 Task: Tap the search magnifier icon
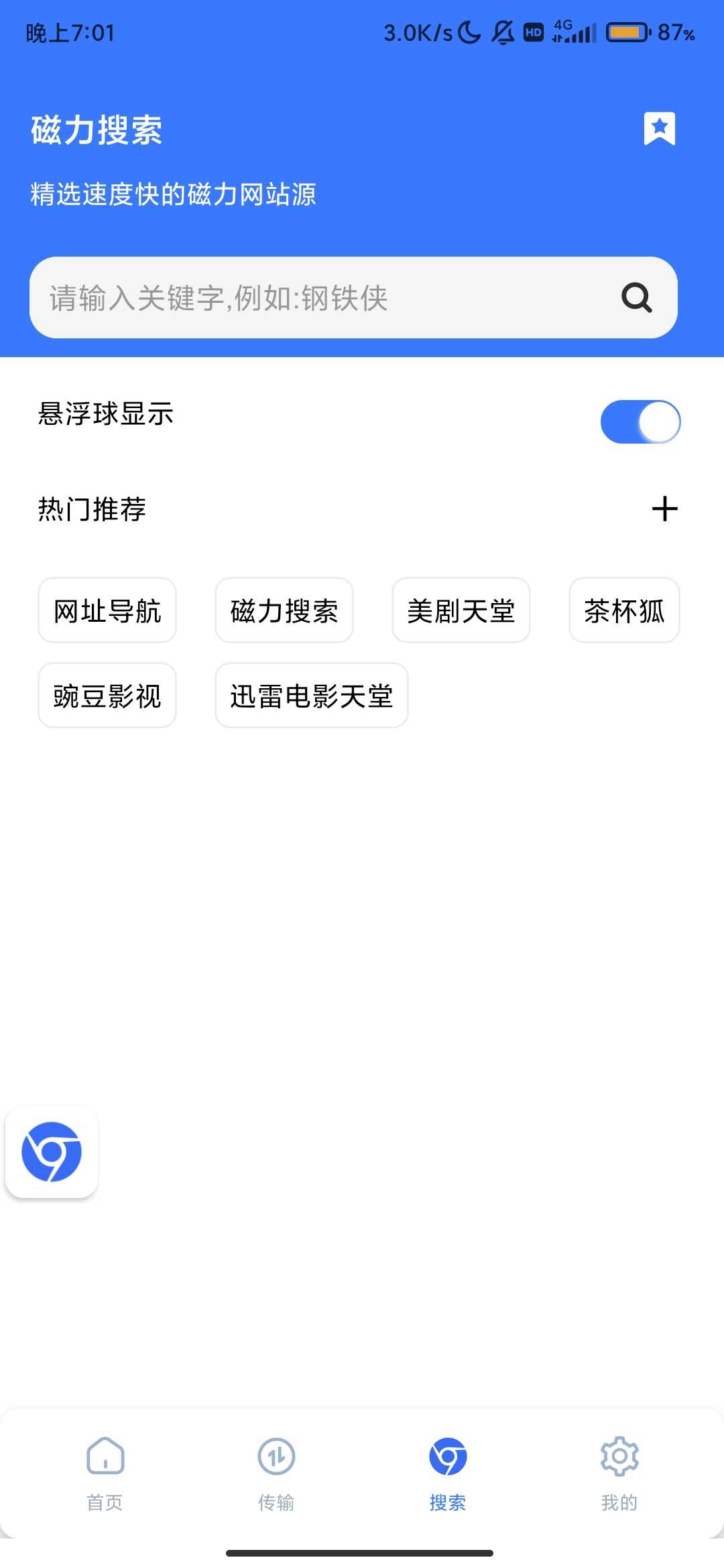[x=636, y=298]
